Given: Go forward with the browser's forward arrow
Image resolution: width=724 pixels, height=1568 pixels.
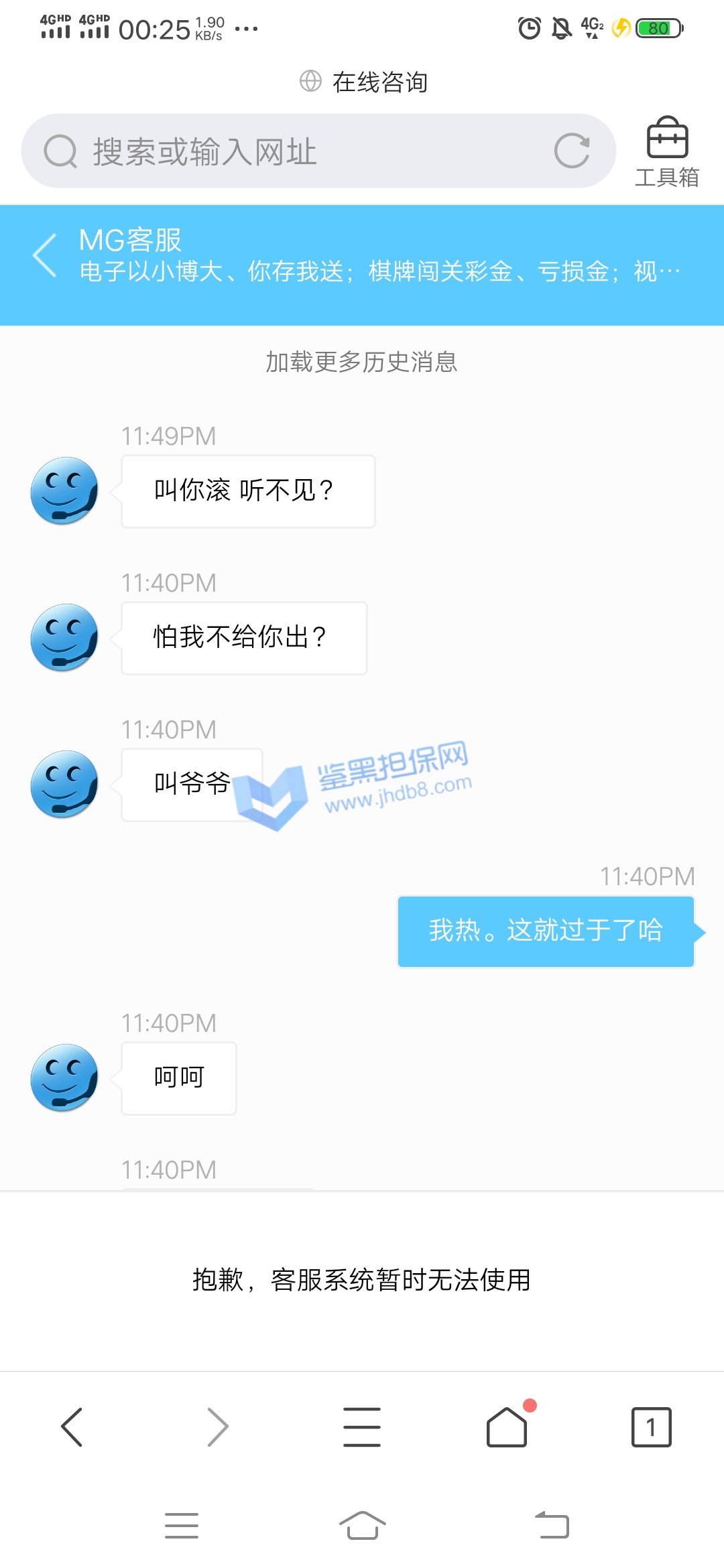Looking at the screenshot, I should [x=217, y=1427].
